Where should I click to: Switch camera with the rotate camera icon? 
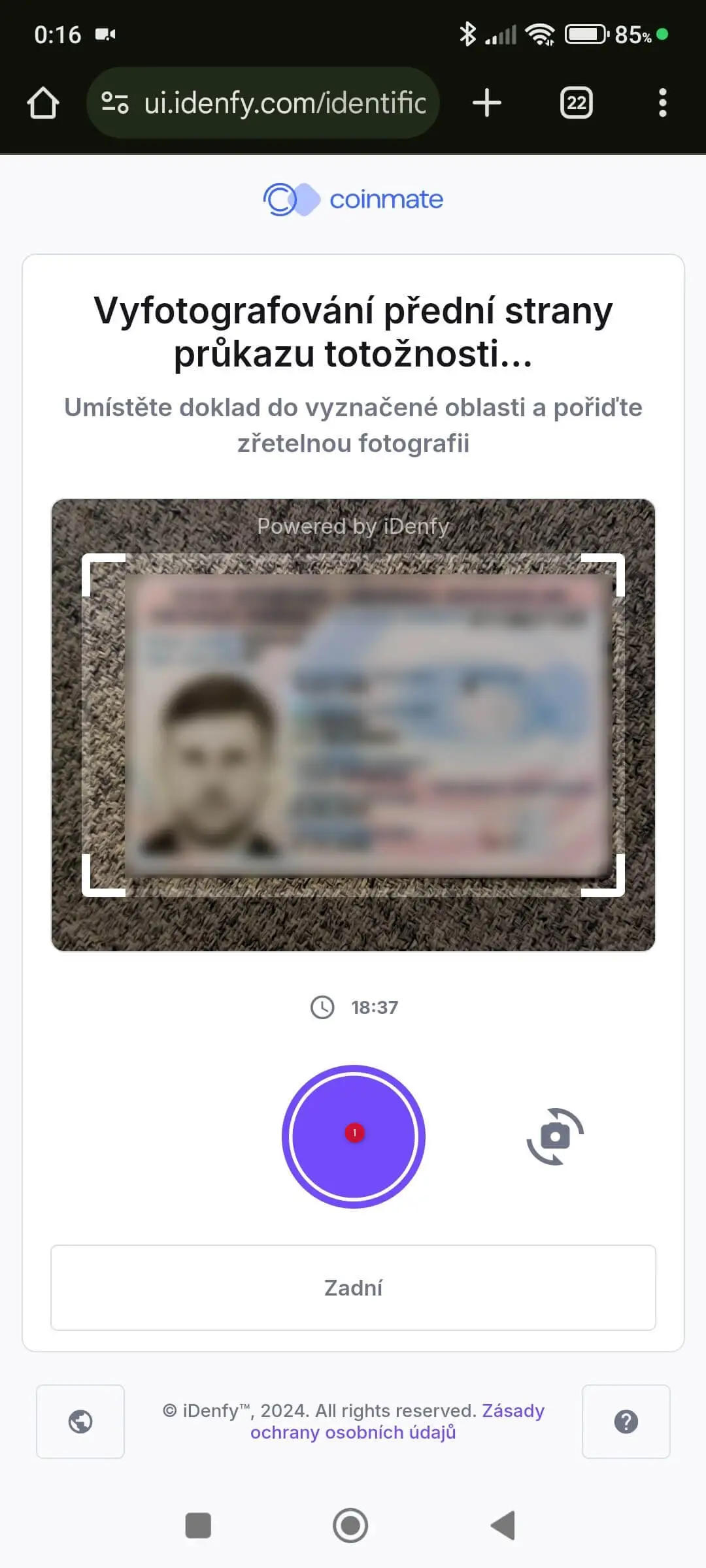pyautogui.click(x=555, y=1137)
